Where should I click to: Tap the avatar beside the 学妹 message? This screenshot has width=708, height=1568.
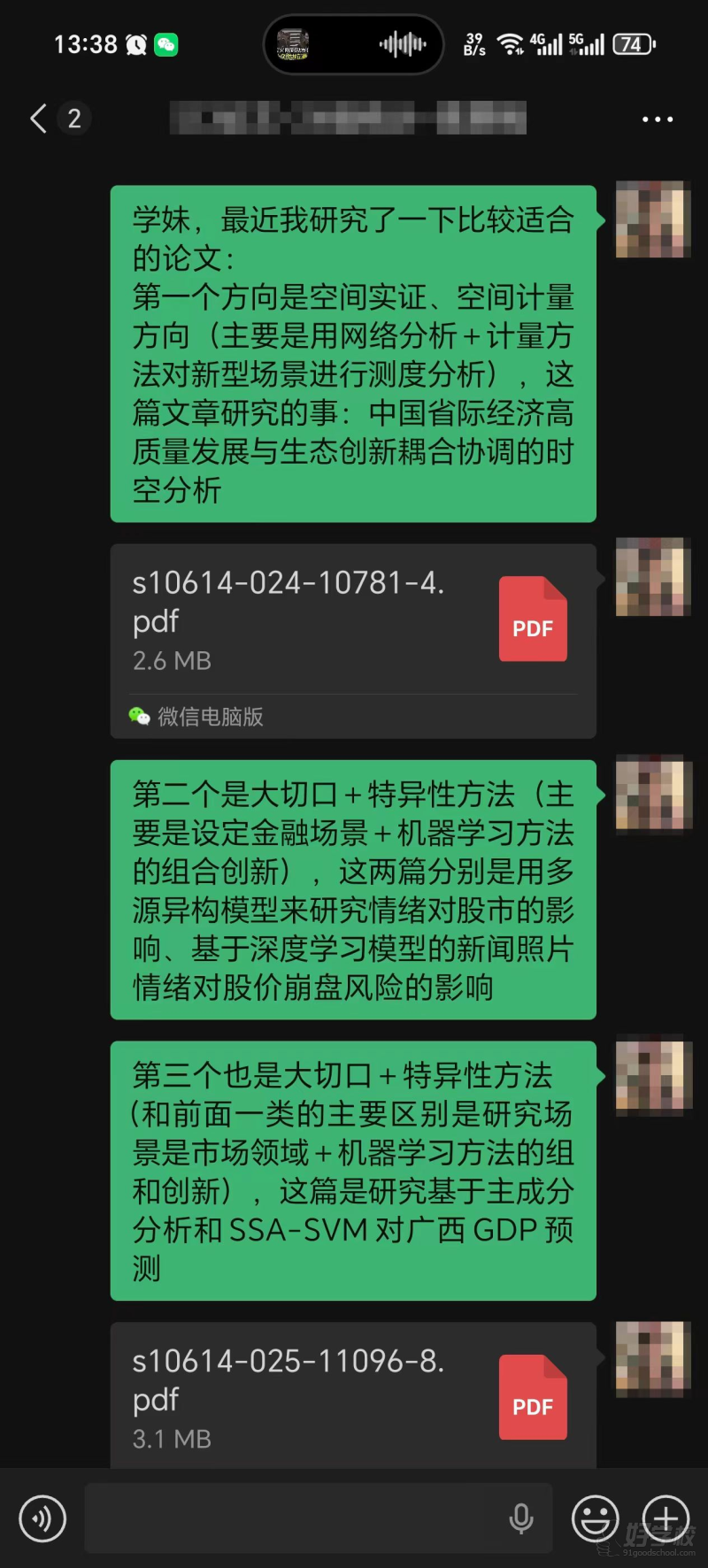(x=653, y=219)
